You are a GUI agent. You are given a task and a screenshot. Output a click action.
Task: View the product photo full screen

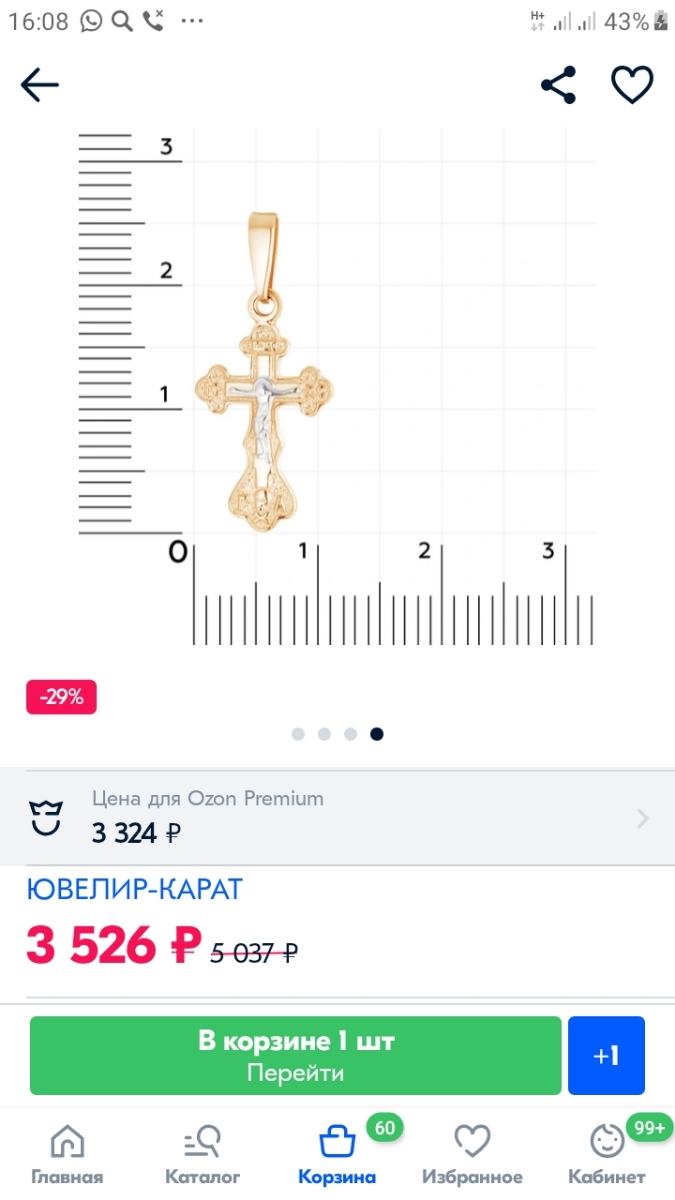pos(337,390)
